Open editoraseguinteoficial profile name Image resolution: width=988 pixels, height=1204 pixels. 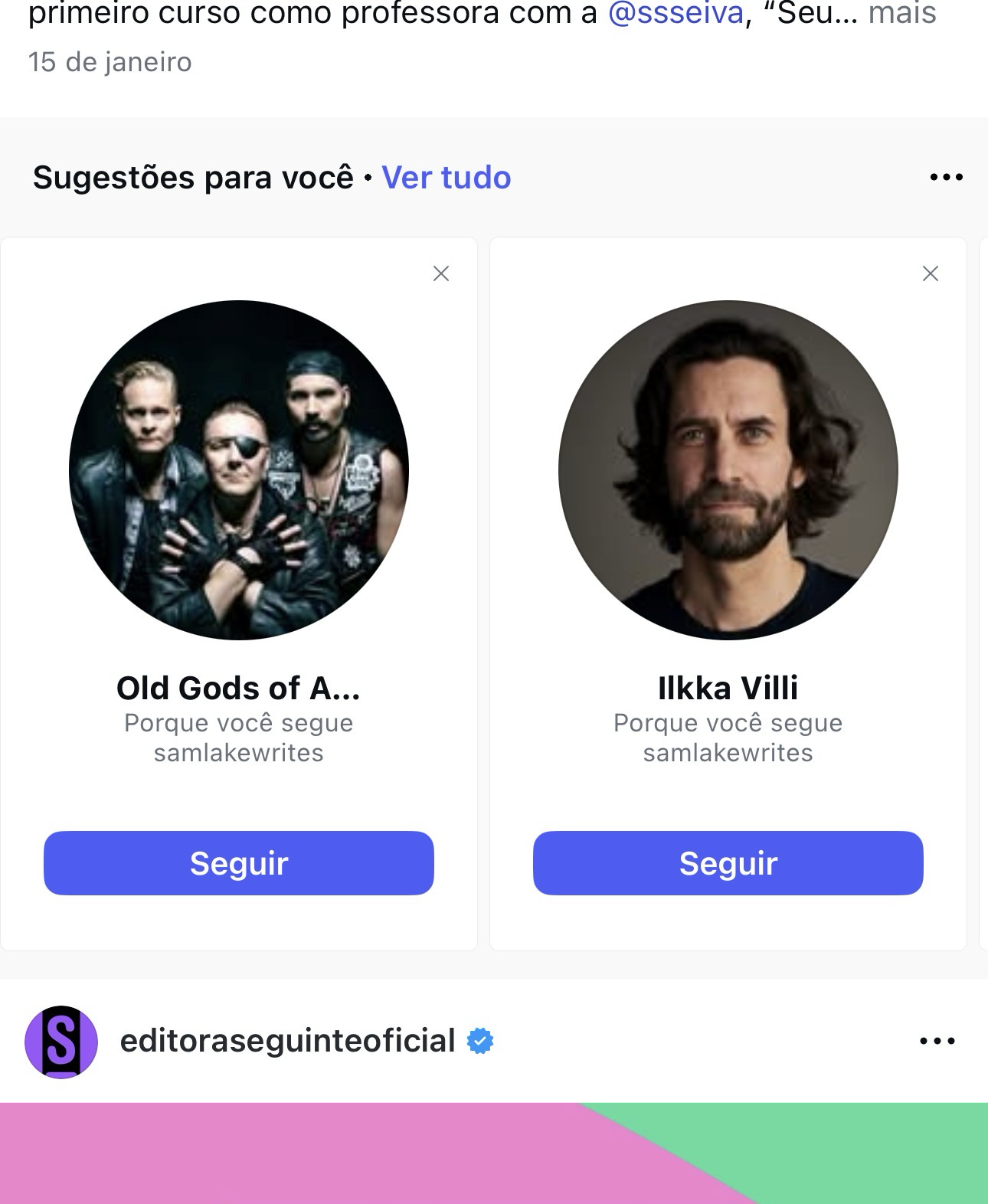tap(288, 1041)
